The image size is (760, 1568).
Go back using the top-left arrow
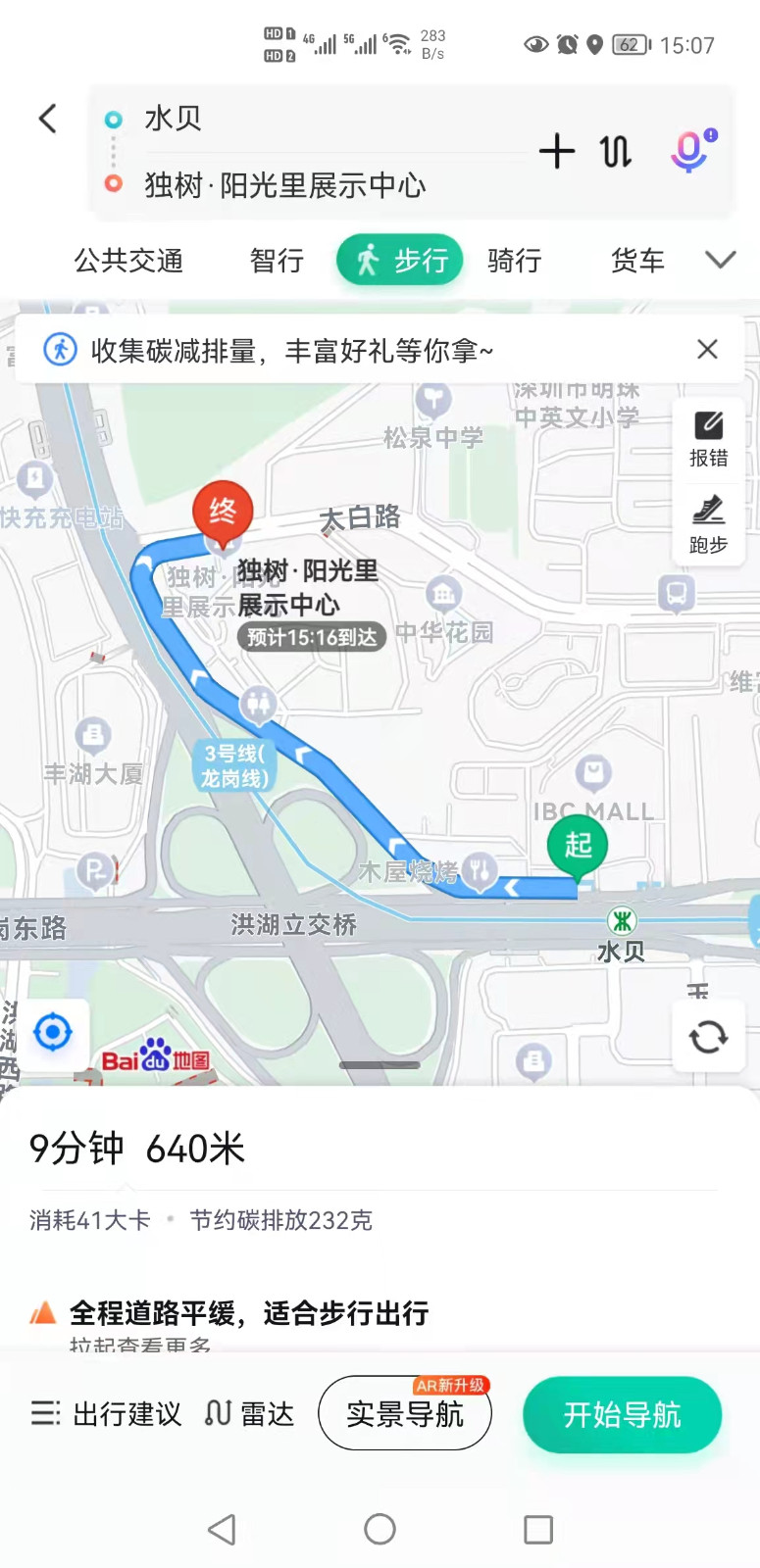coord(48,120)
